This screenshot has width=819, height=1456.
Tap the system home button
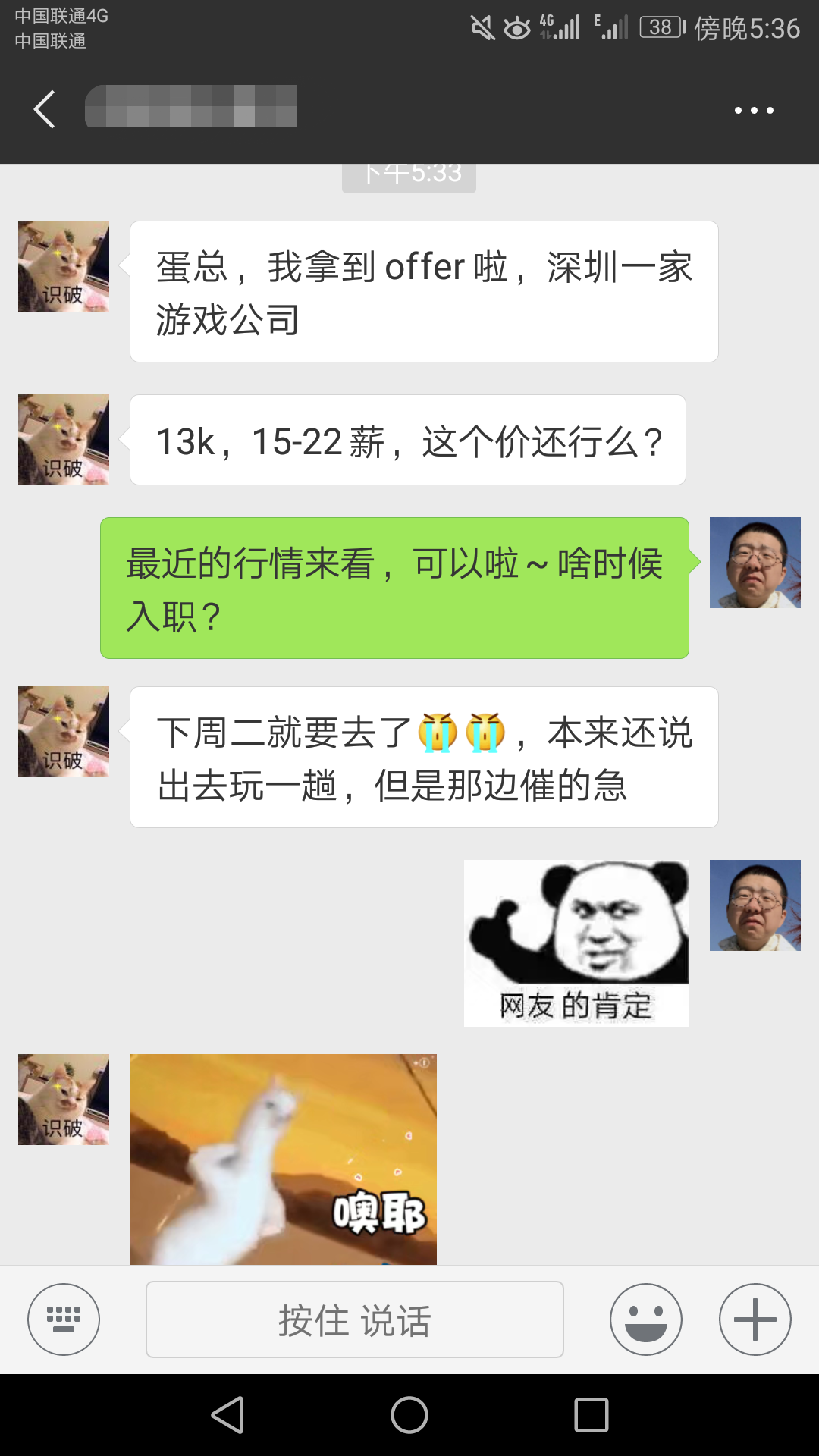(409, 1415)
